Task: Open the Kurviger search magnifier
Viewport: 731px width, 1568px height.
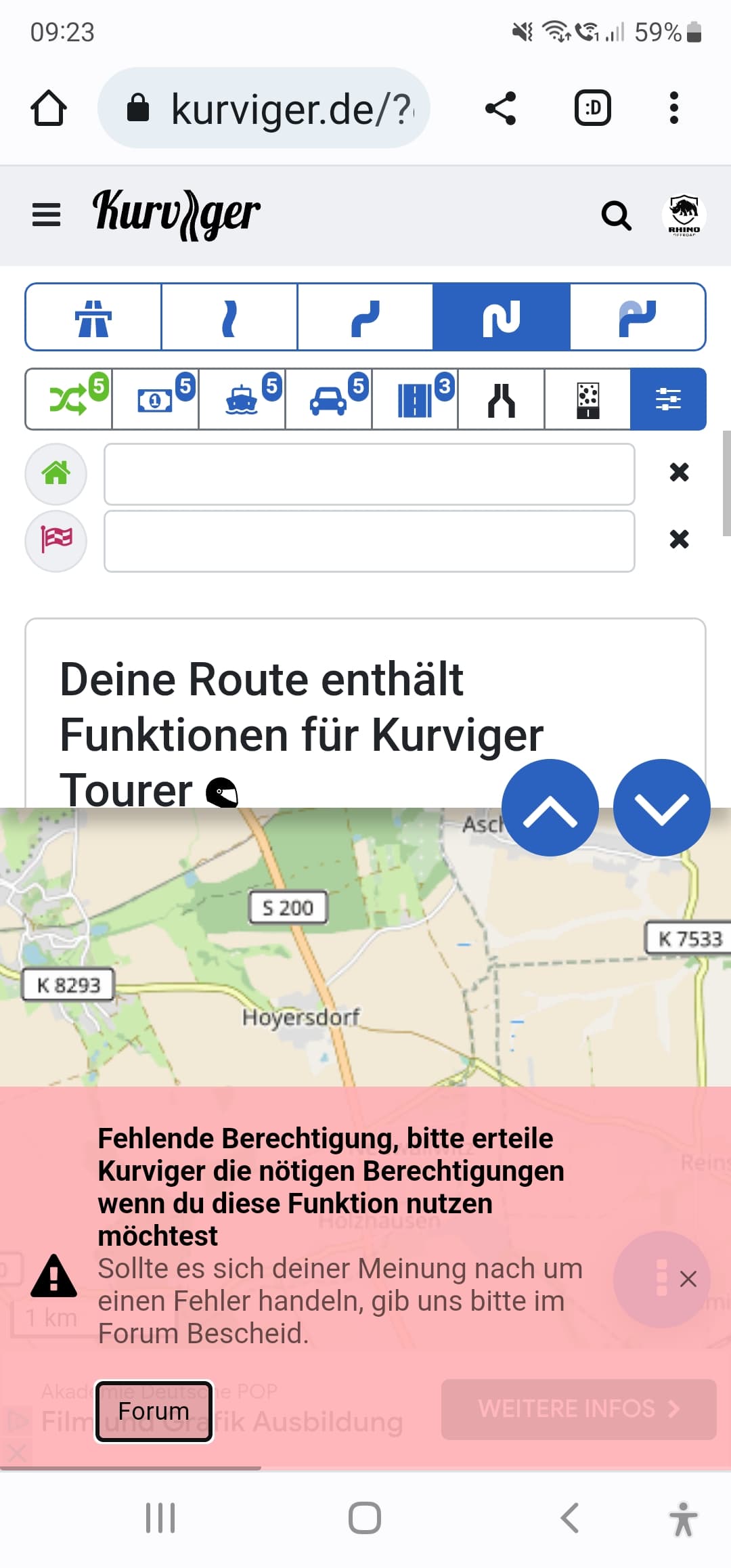Action: 616,215
